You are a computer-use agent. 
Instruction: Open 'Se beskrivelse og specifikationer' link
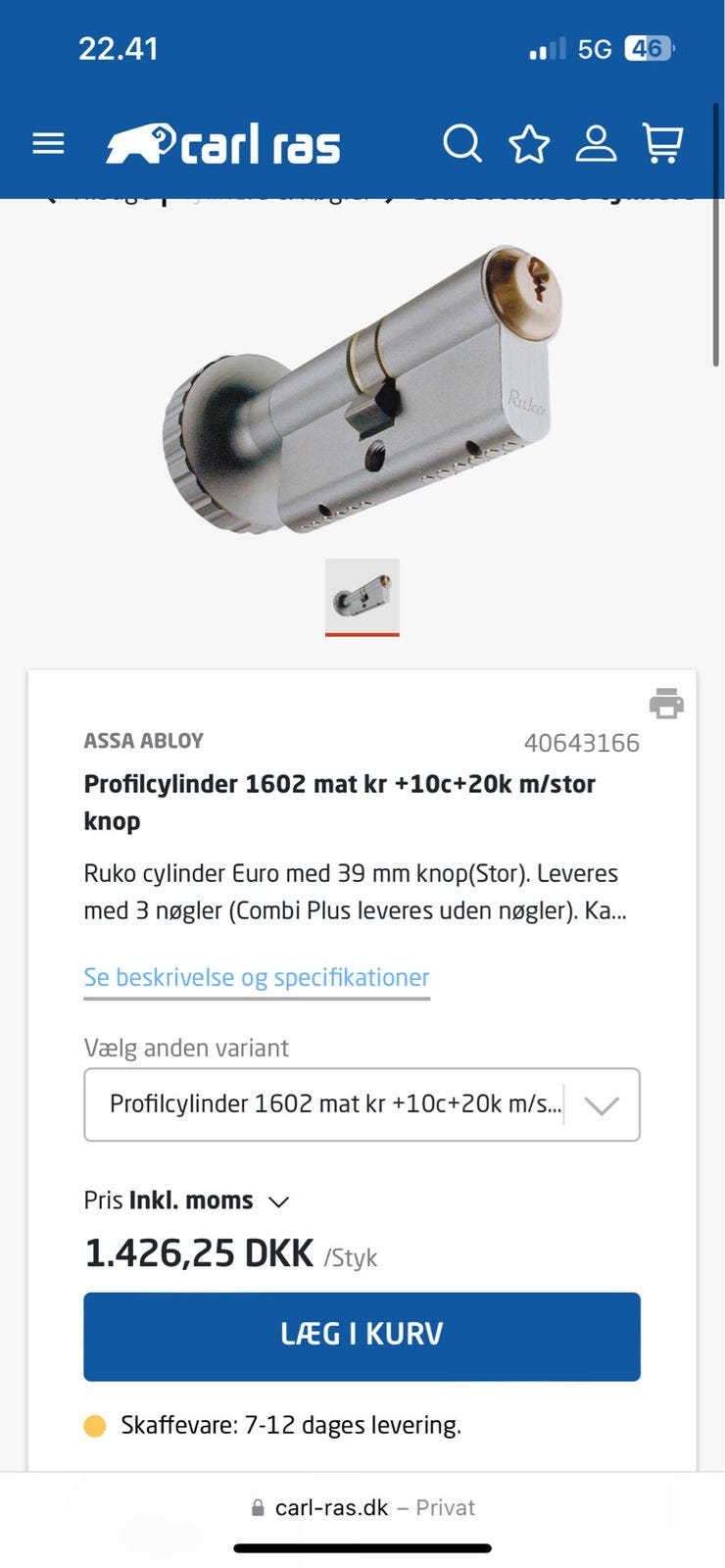(x=257, y=977)
